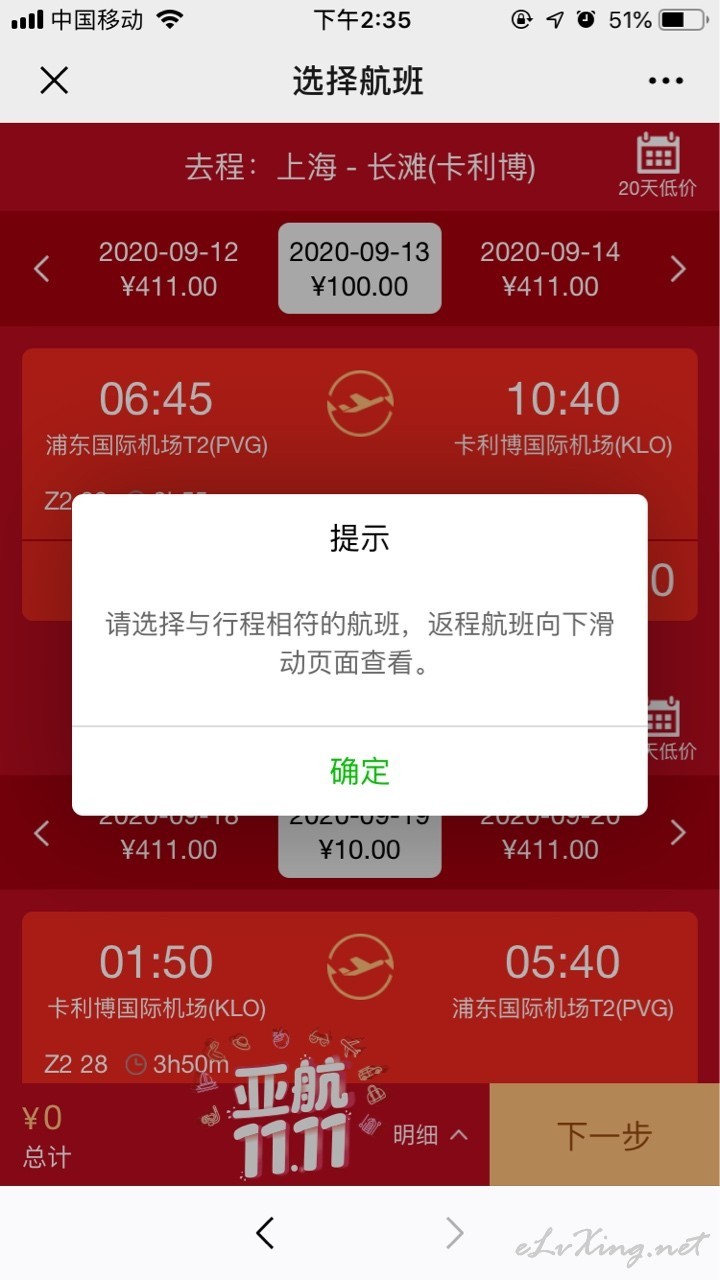The image size is (720, 1280).
Task: Select departure date 2020-09-13
Action: click(x=360, y=268)
